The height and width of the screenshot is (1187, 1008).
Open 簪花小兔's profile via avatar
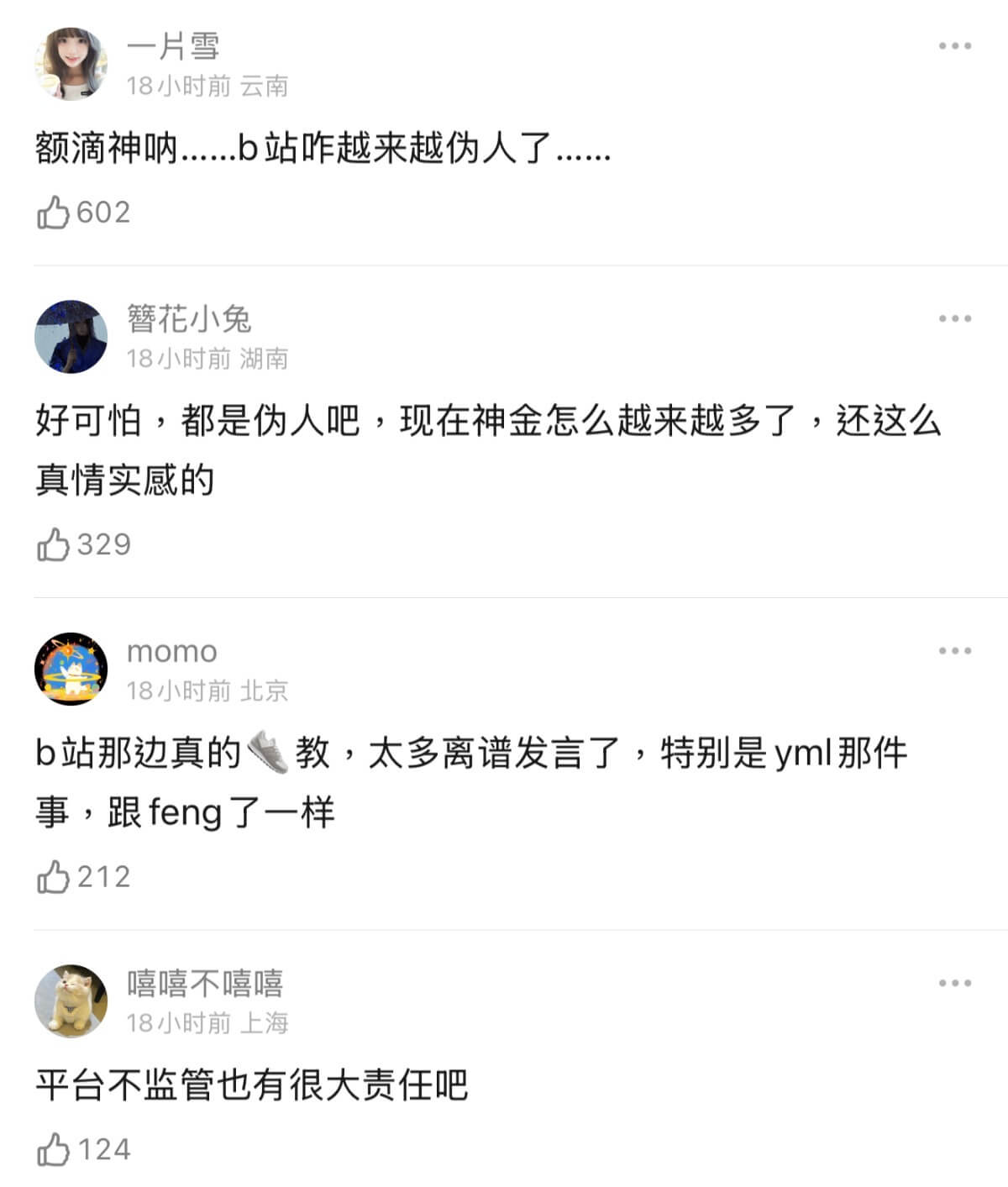pyautogui.click(x=71, y=337)
